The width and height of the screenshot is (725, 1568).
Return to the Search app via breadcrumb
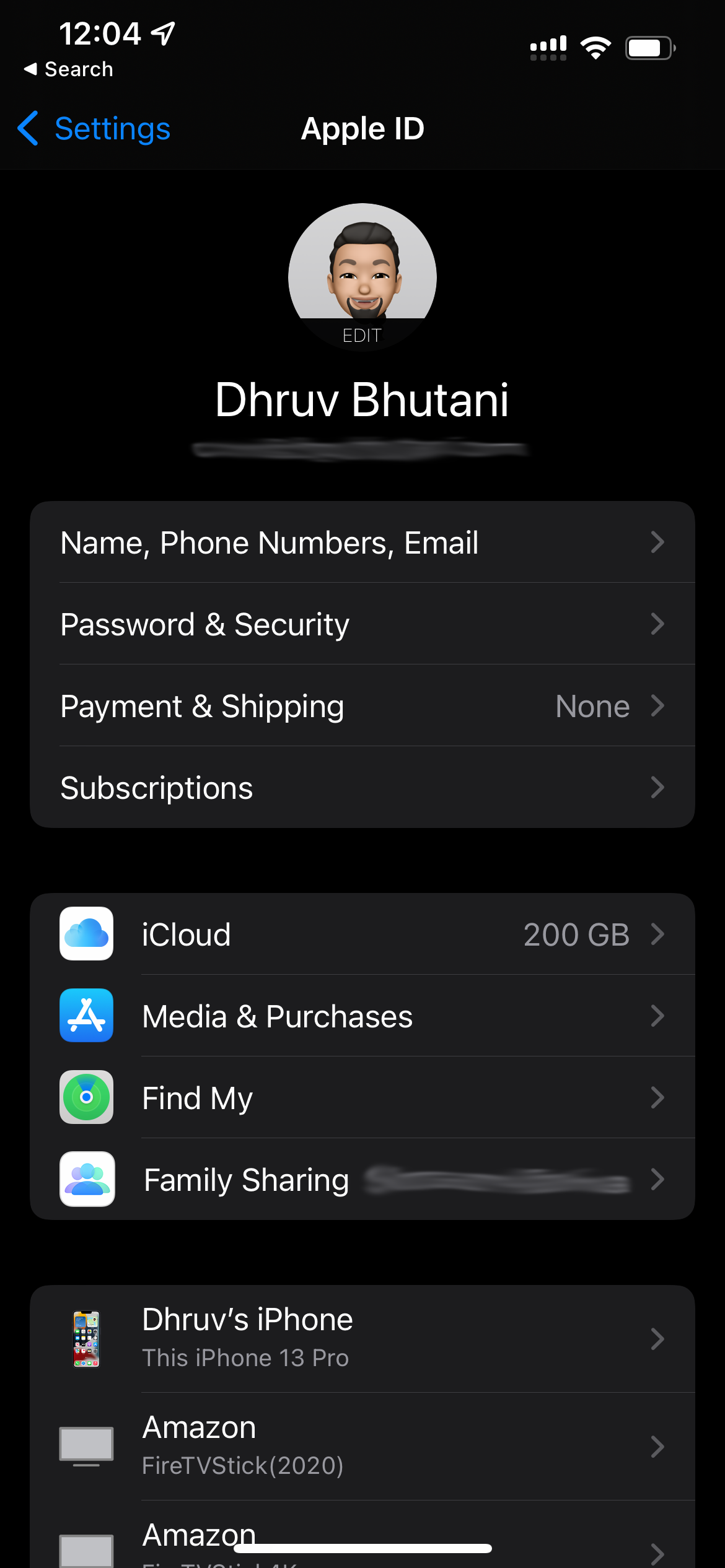click(69, 69)
